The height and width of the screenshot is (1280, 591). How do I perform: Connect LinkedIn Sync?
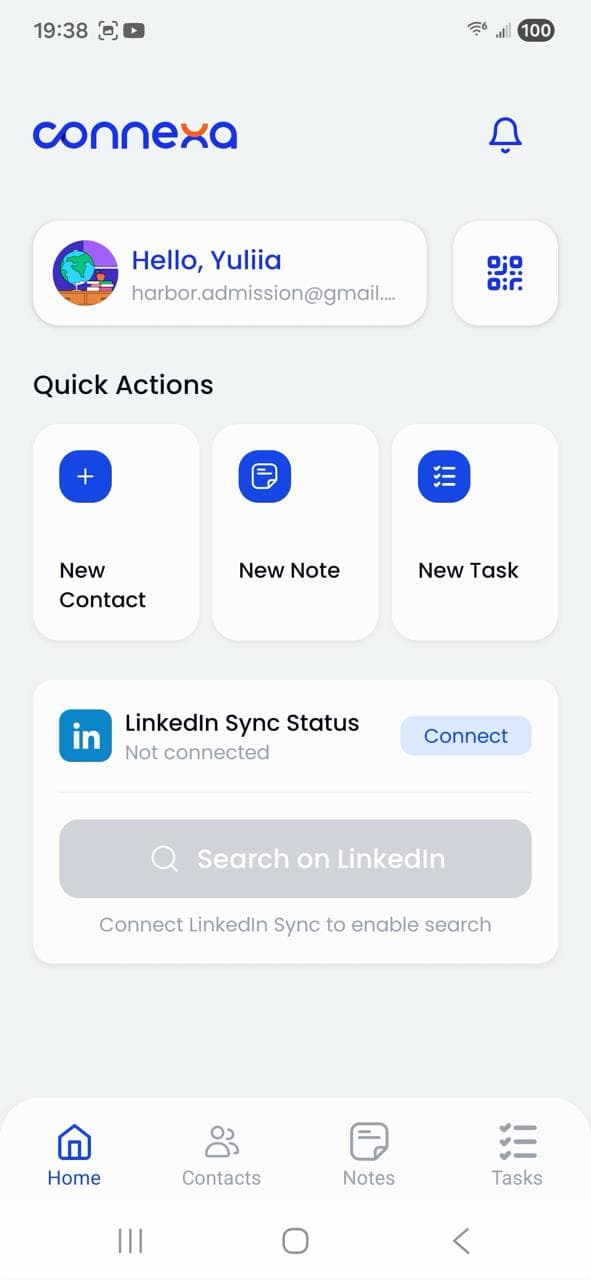pyautogui.click(x=466, y=736)
